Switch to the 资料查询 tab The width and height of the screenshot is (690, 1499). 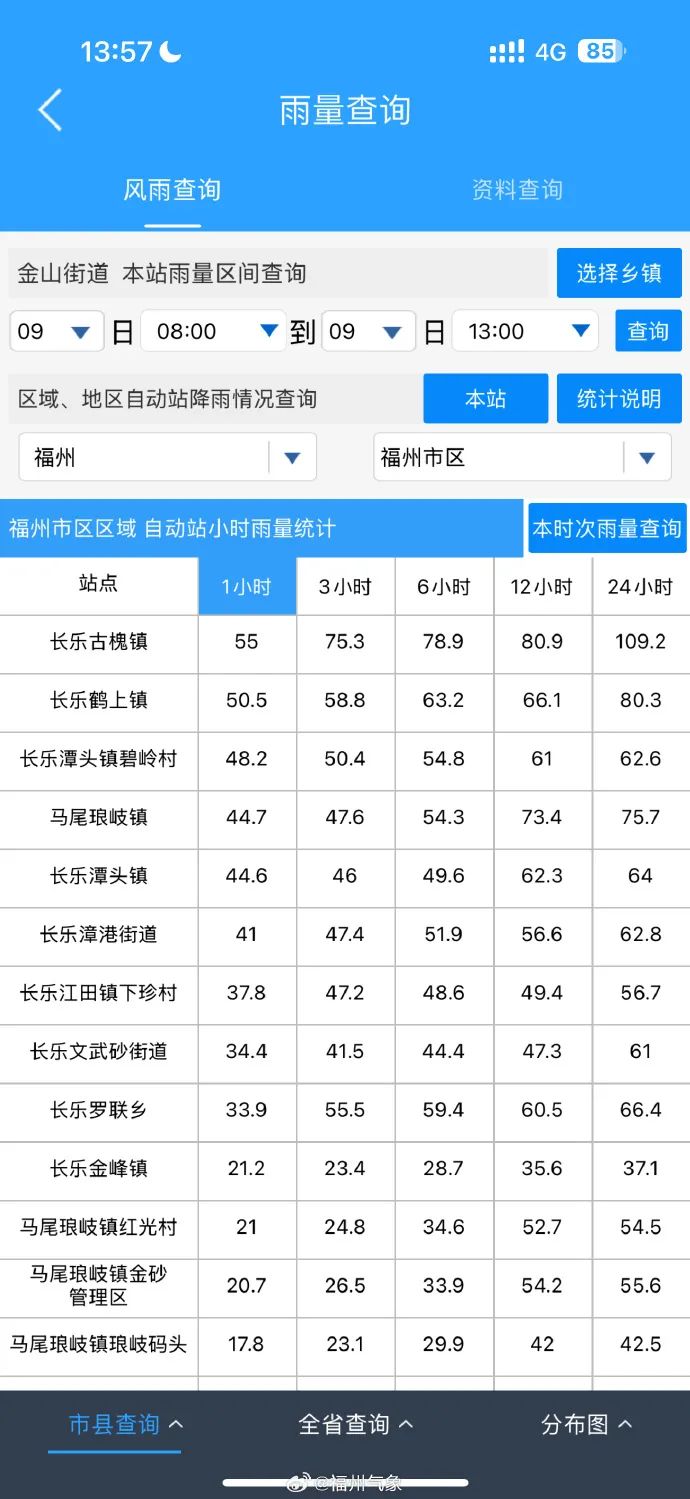click(x=517, y=190)
